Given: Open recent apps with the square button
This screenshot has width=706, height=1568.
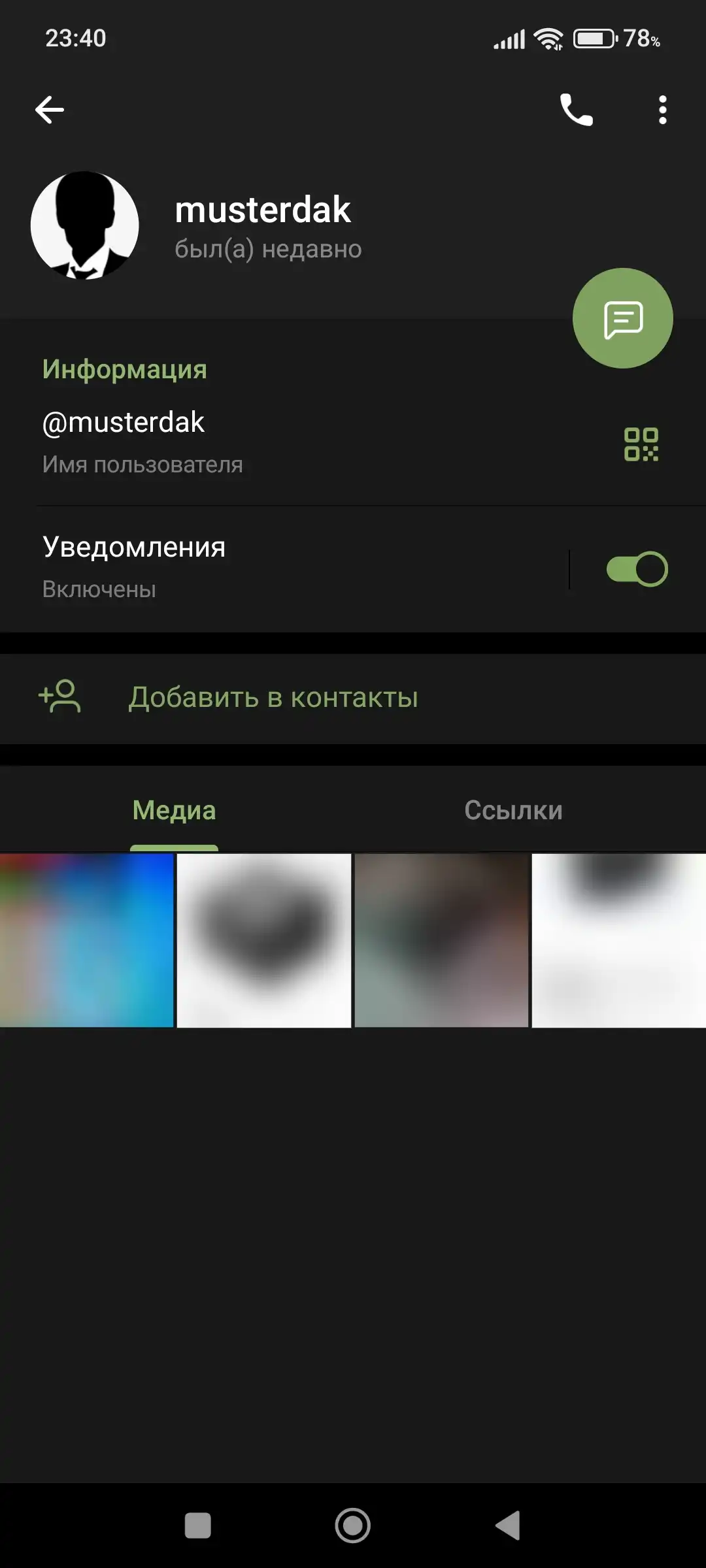Looking at the screenshot, I should (197, 1526).
